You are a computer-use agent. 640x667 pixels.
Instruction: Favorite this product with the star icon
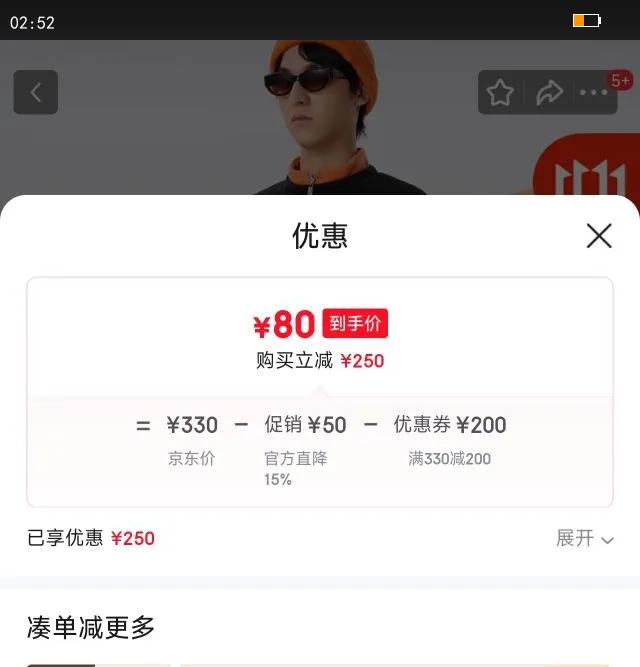(x=500, y=93)
